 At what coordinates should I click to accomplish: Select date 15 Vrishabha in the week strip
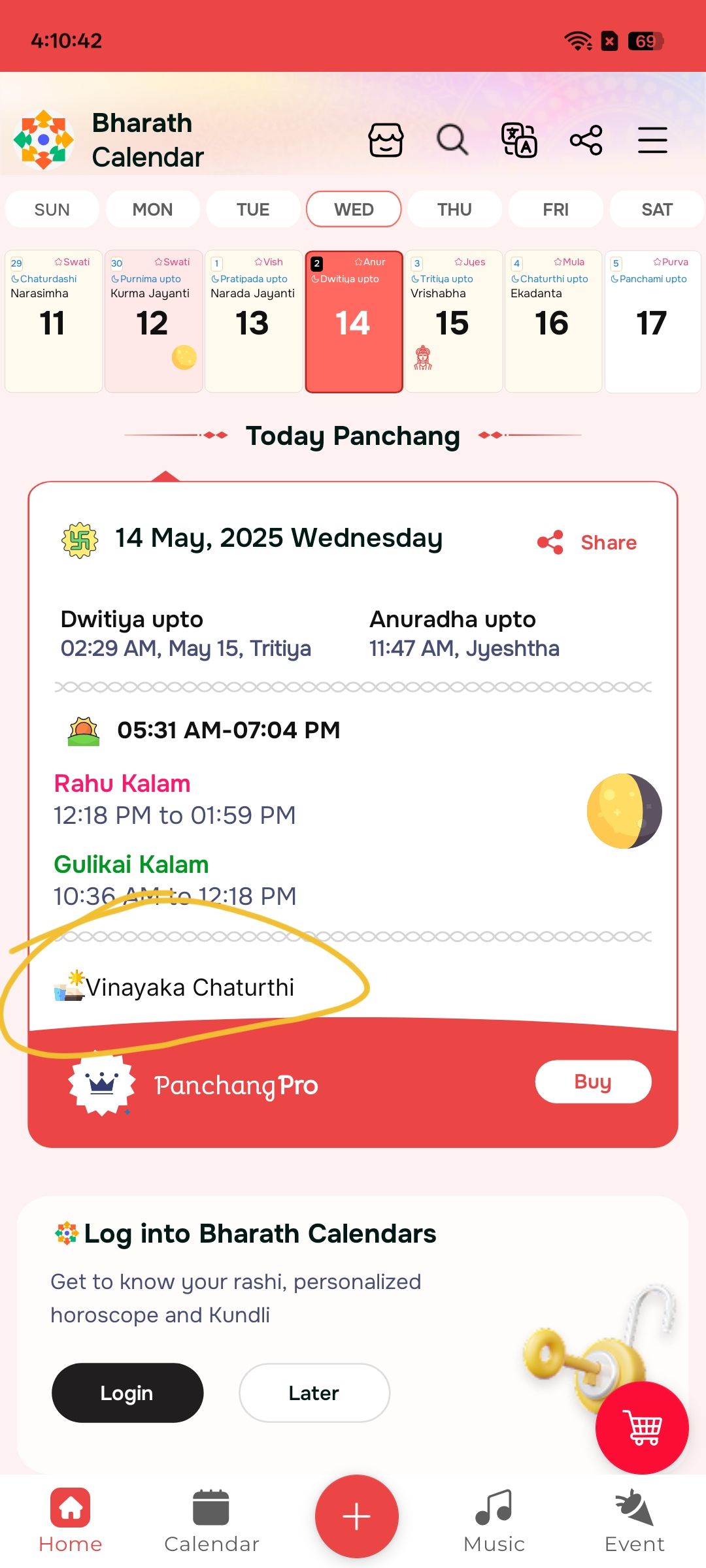tap(453, 321)
